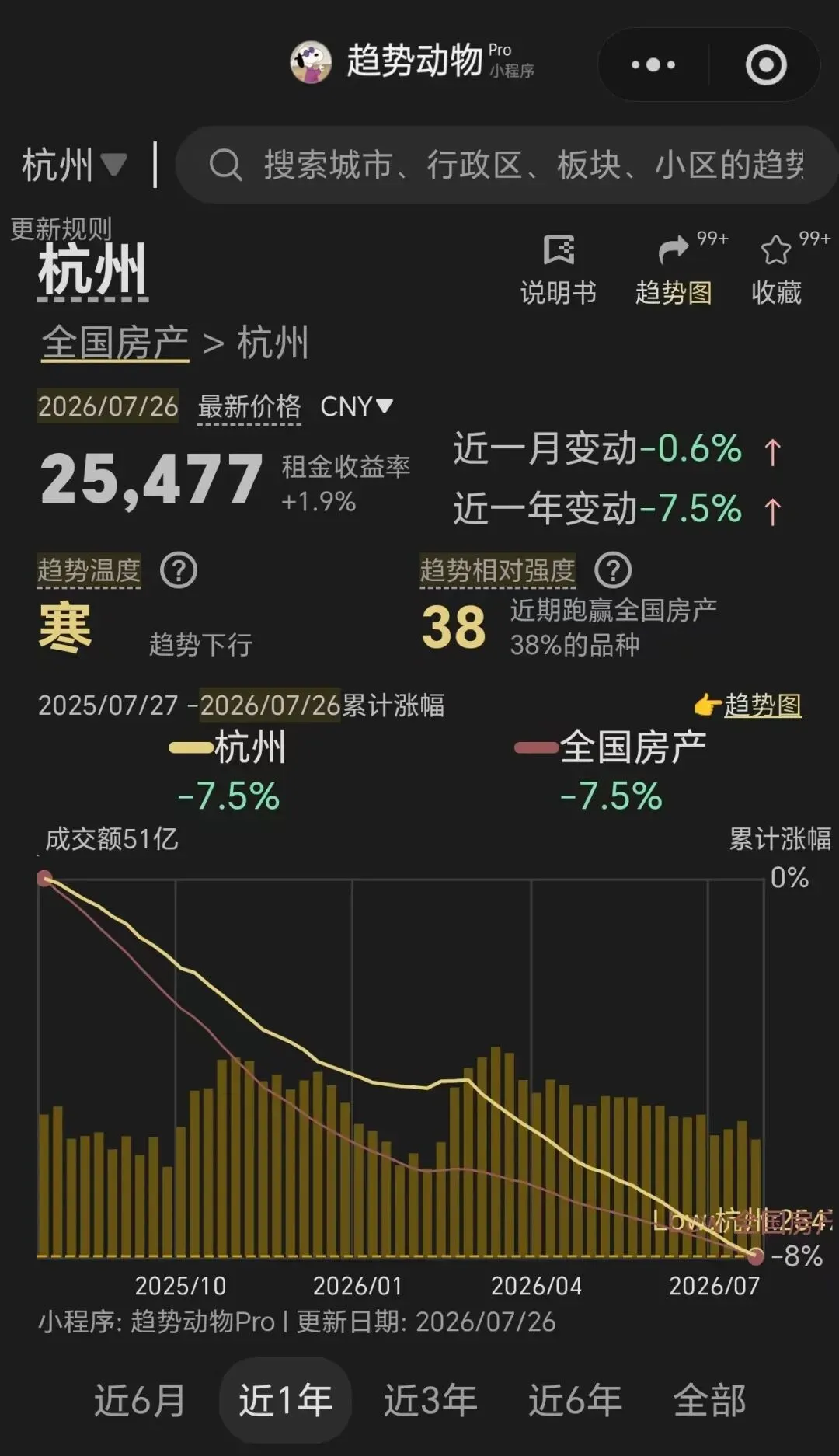839x1456 pixels.
Task: Show 全部 time range
Action: (x=710, y=1400)
